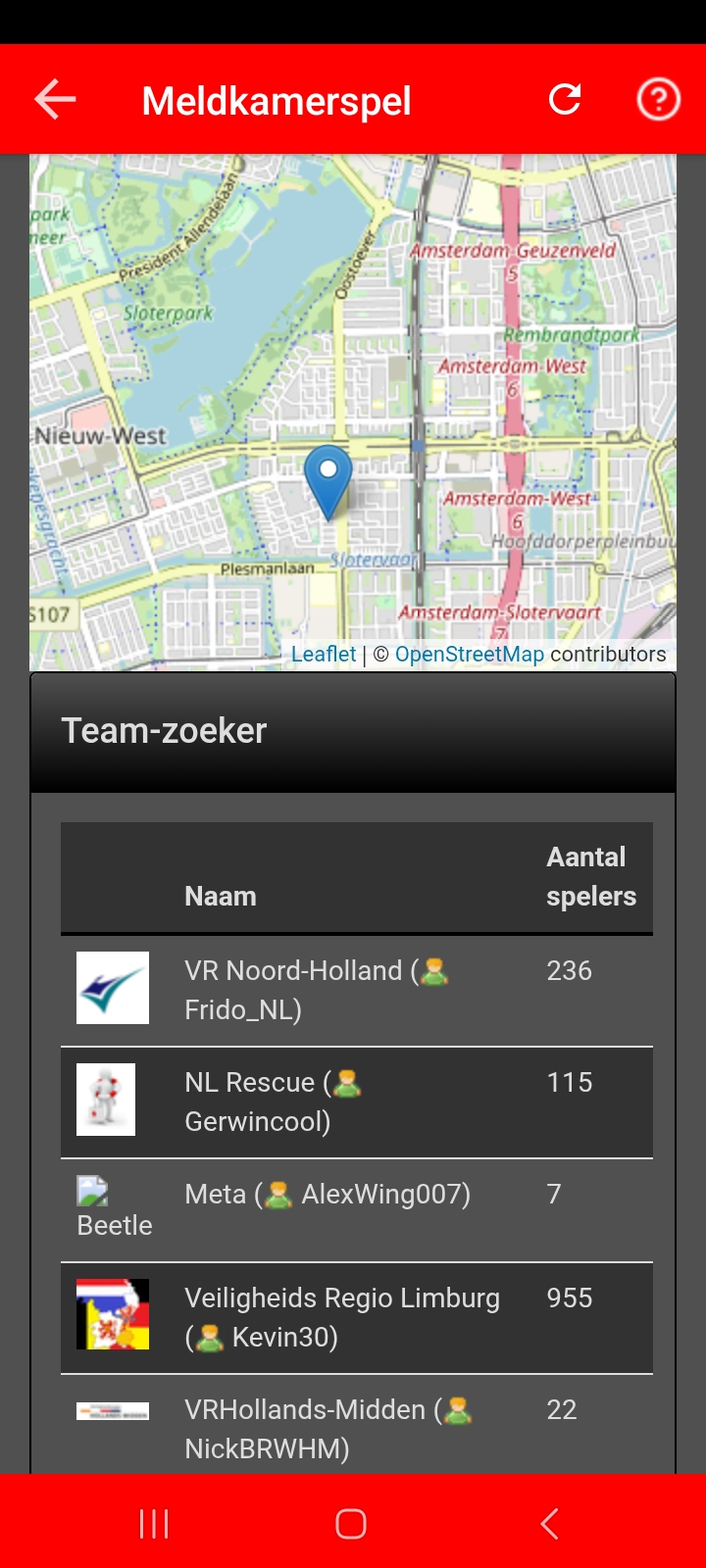The width and height of the screenshot is (706, 1568).
Task: Tap the blue location marker on map
Action: click(328, 478)
